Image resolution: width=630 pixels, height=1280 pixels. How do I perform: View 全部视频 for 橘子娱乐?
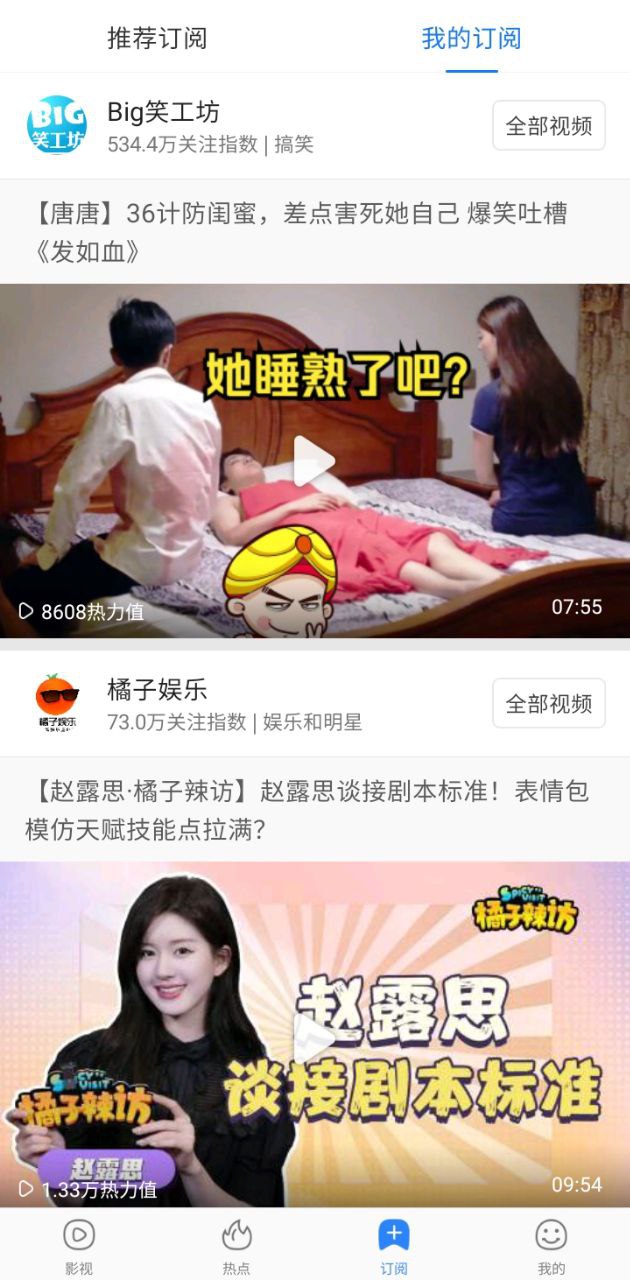pos(548,703)
